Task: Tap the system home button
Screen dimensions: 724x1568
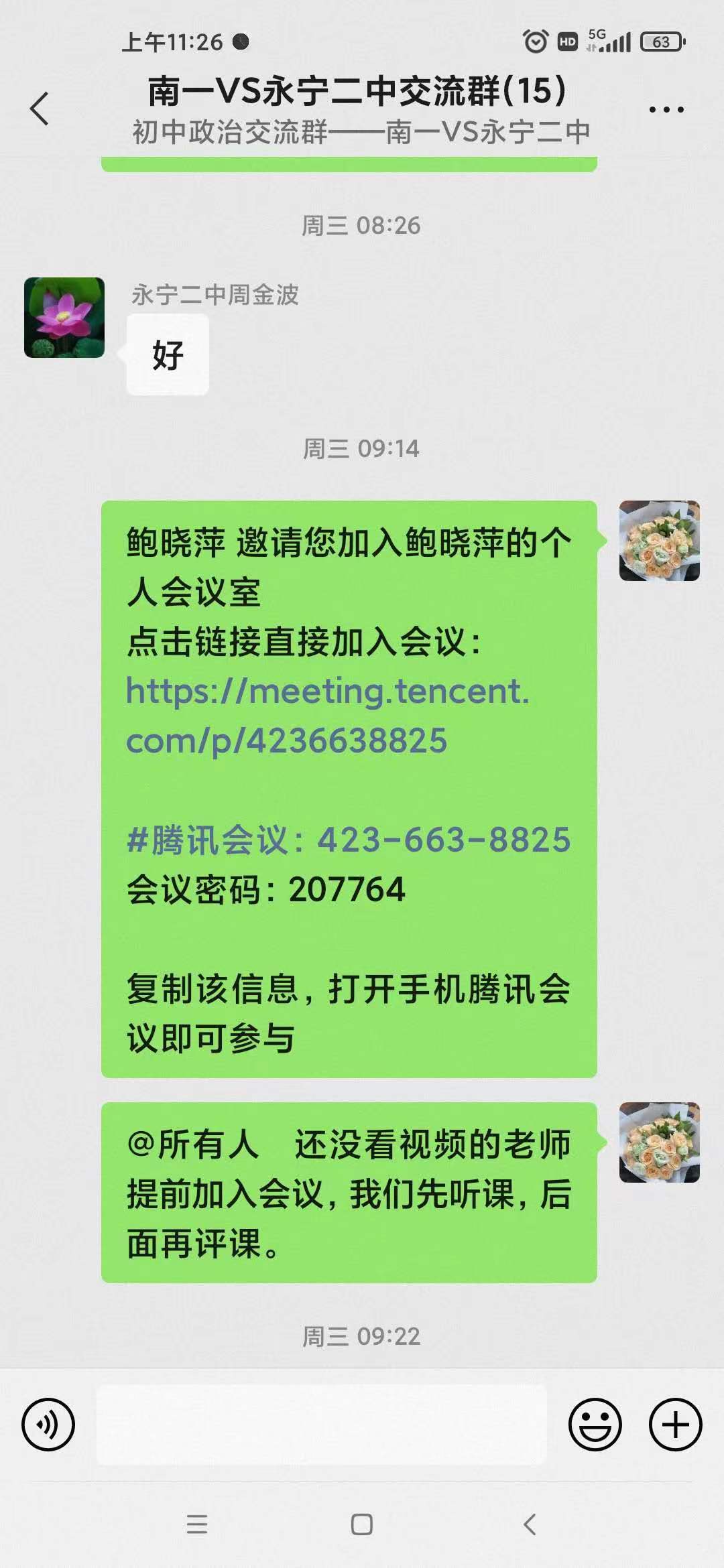Action: pos(362,1524)
